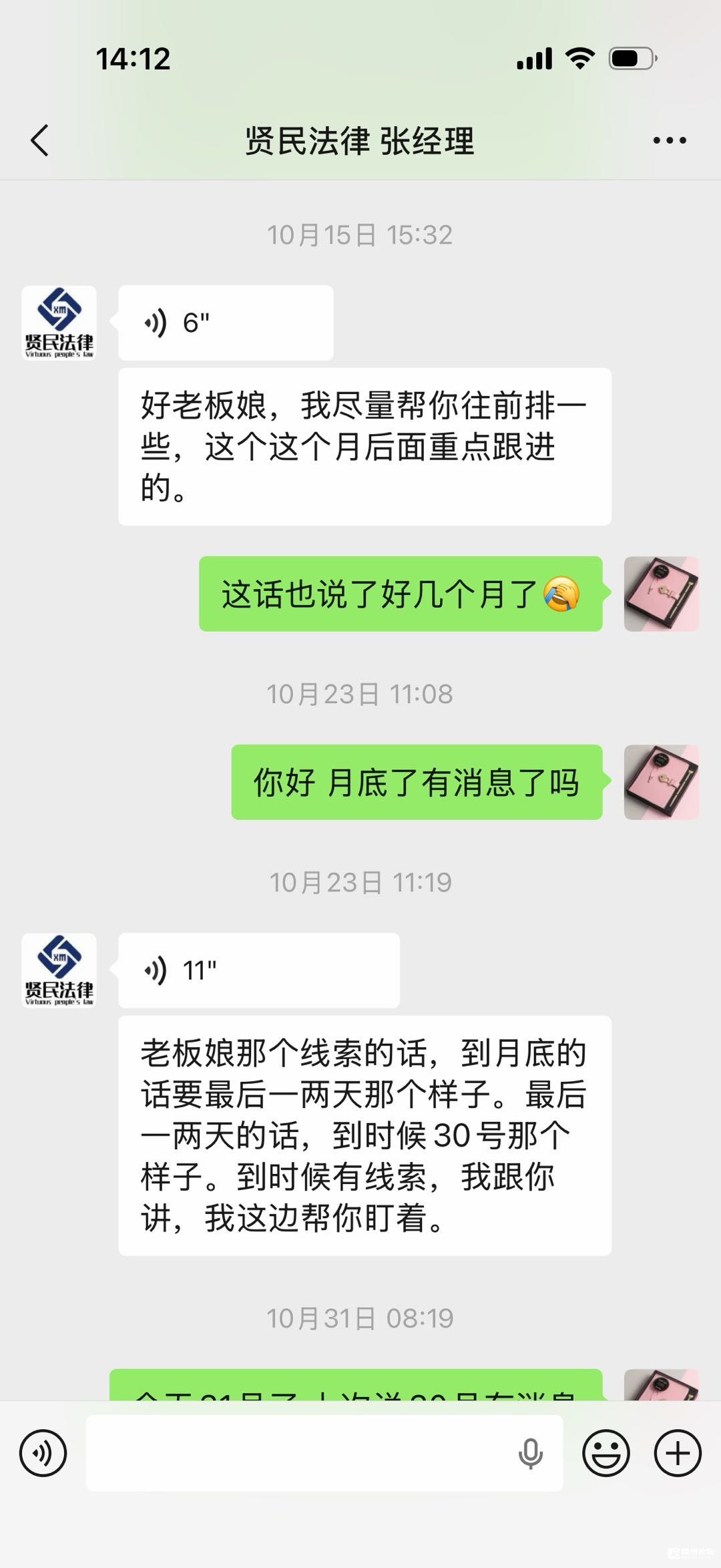Open 贤民法律 avatar beside the 6-second voice message

59,323
